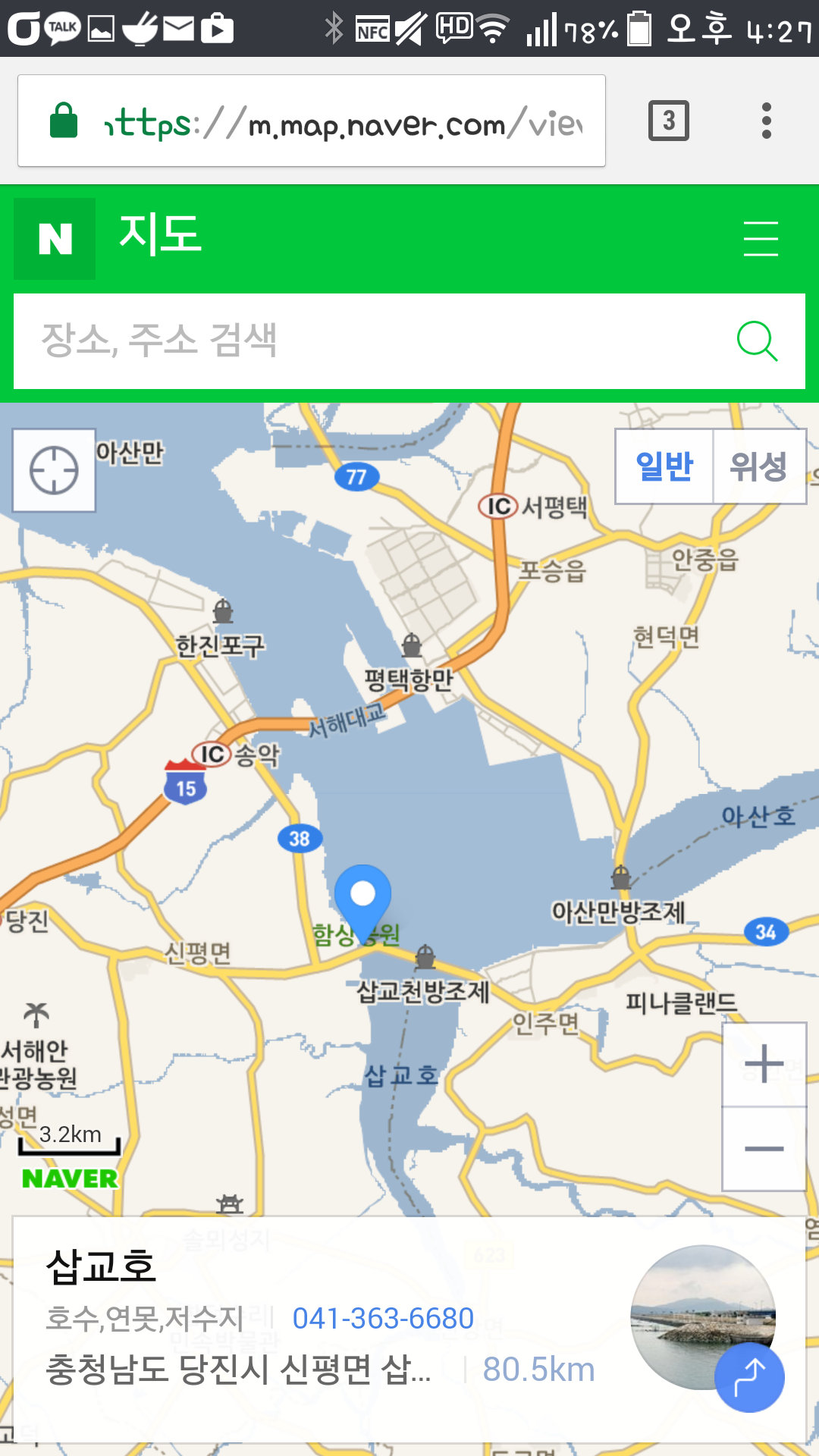
Task: Get directions with the blue arrow button
Action: [749, 1377]
